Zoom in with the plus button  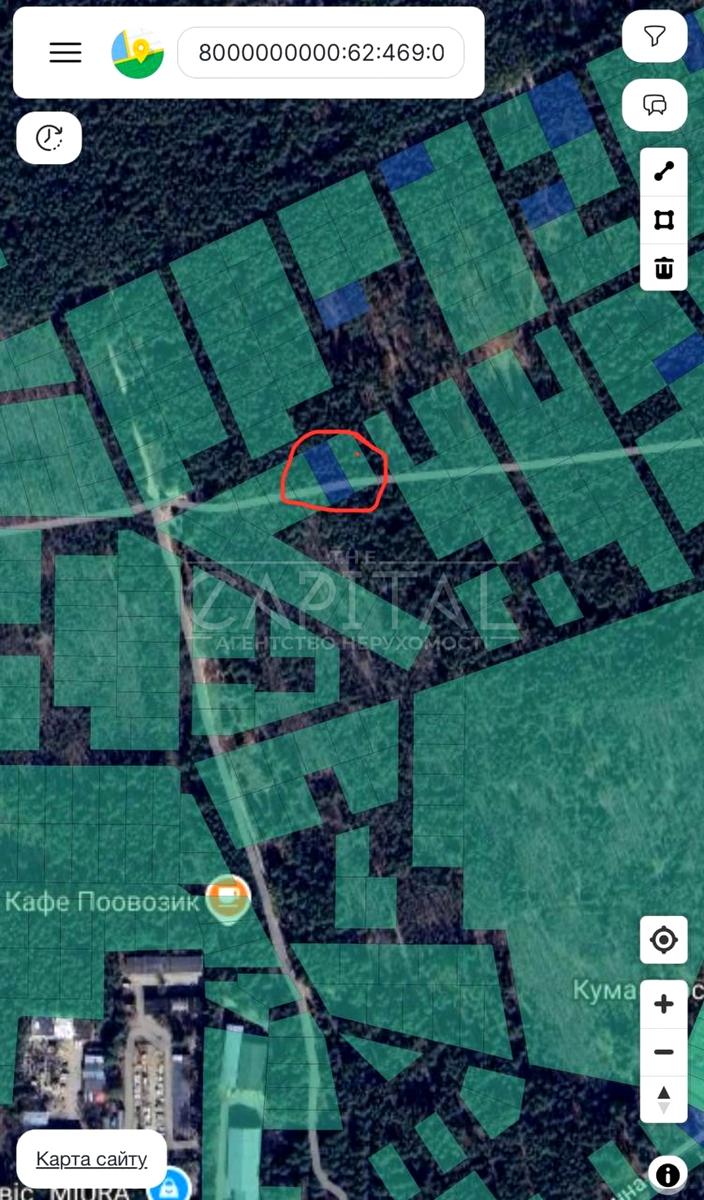(664, 1005)
